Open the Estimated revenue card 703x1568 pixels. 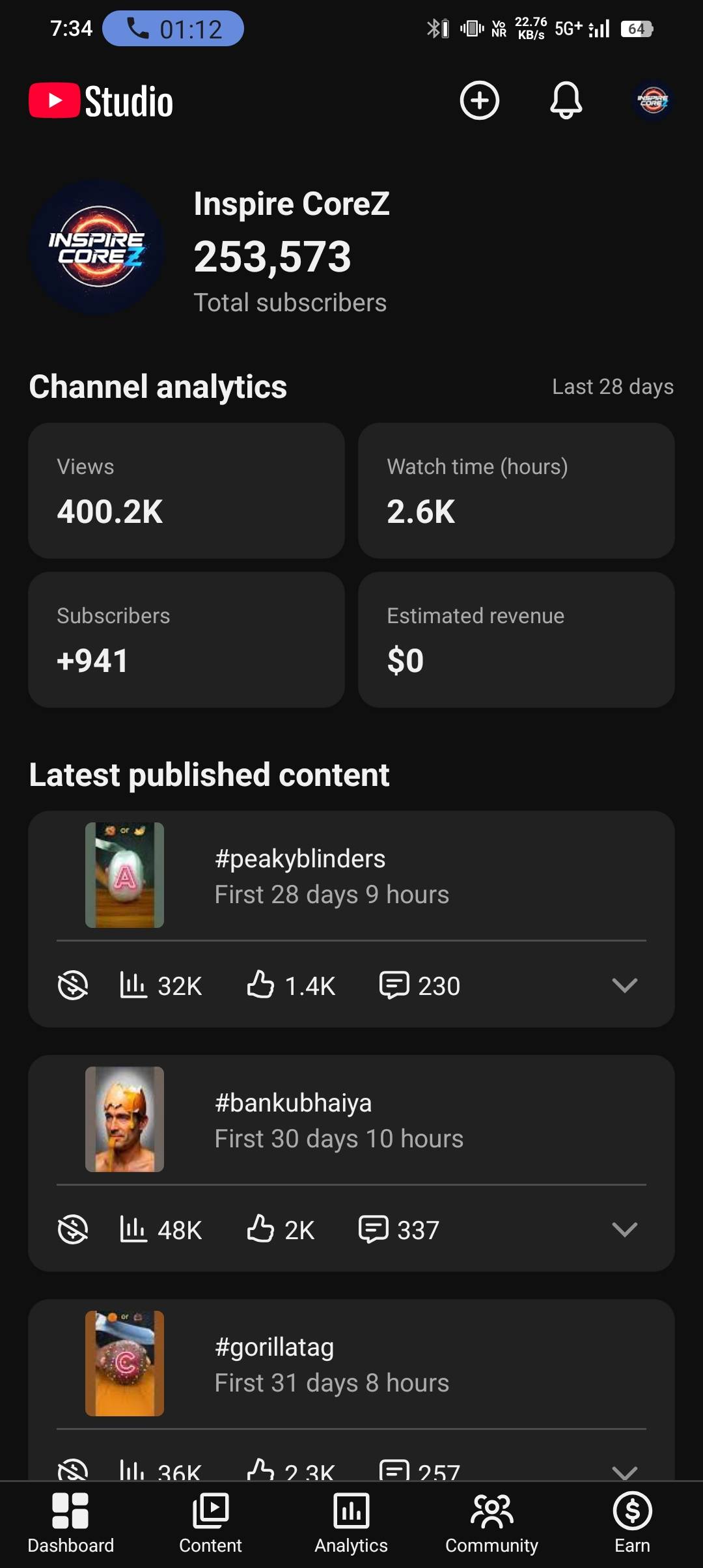click(516, 639)
